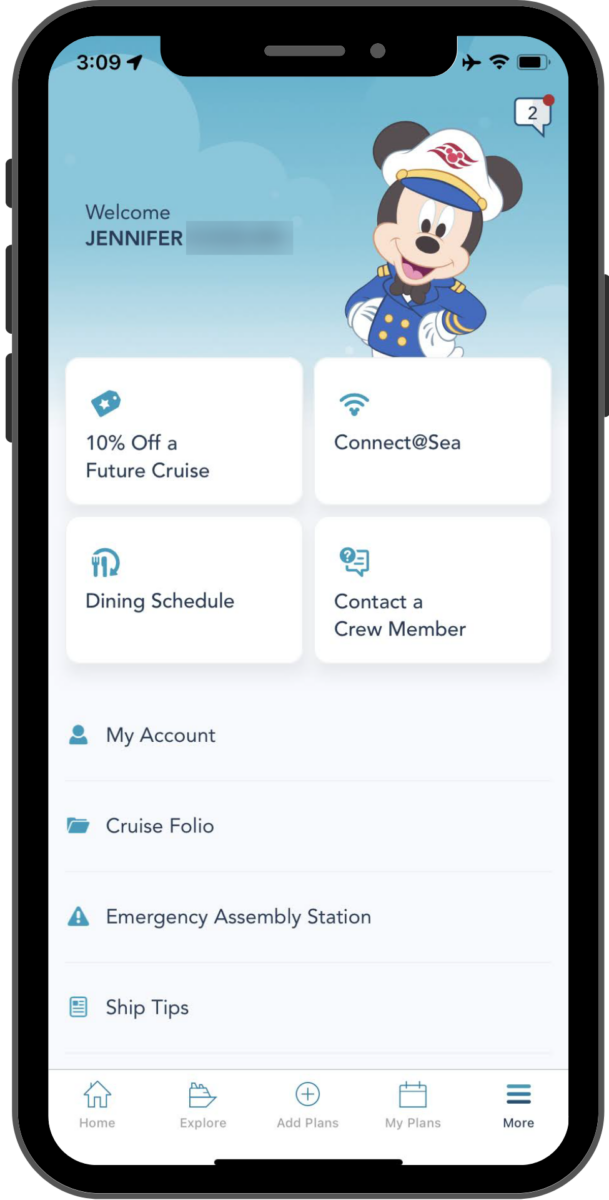
Task: Switch to the My Plans tab
Action: click(413, 1104)
